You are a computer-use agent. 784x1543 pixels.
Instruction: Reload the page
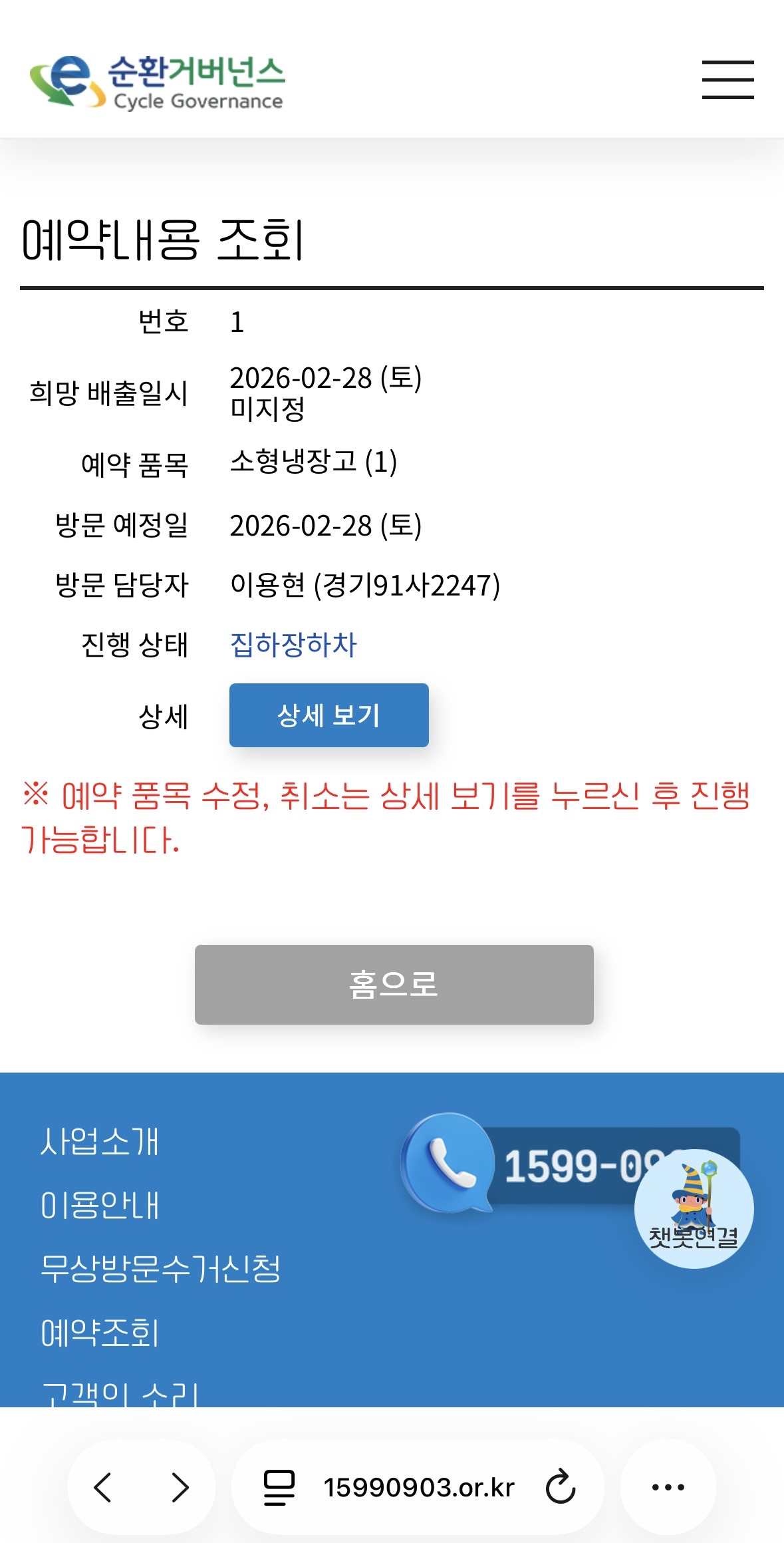coord(561,1486)
